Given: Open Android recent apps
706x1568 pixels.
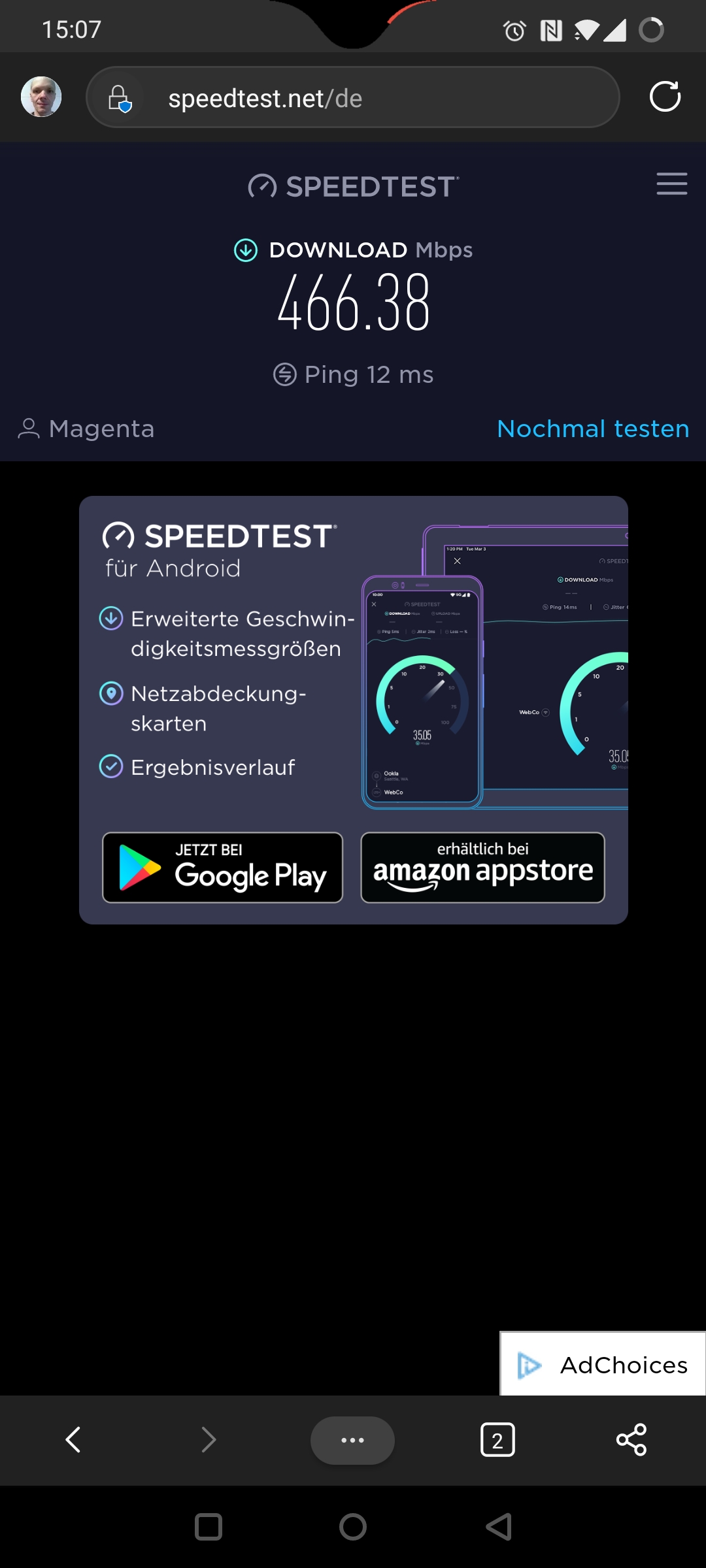Looking at the screenshot, I should (x=209, y=1527).
